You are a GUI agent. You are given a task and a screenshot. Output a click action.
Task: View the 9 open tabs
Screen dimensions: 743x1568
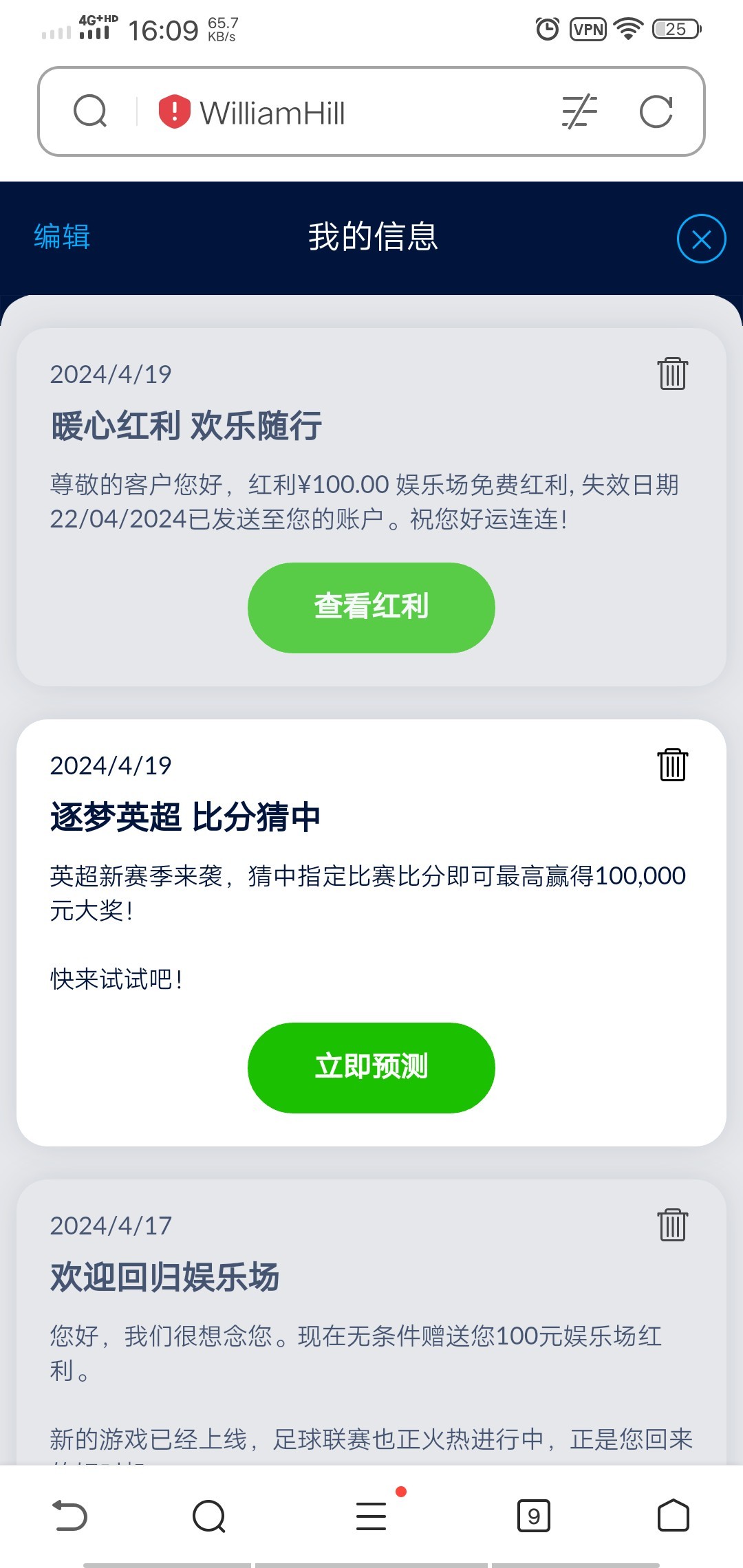pos(533,1516)
